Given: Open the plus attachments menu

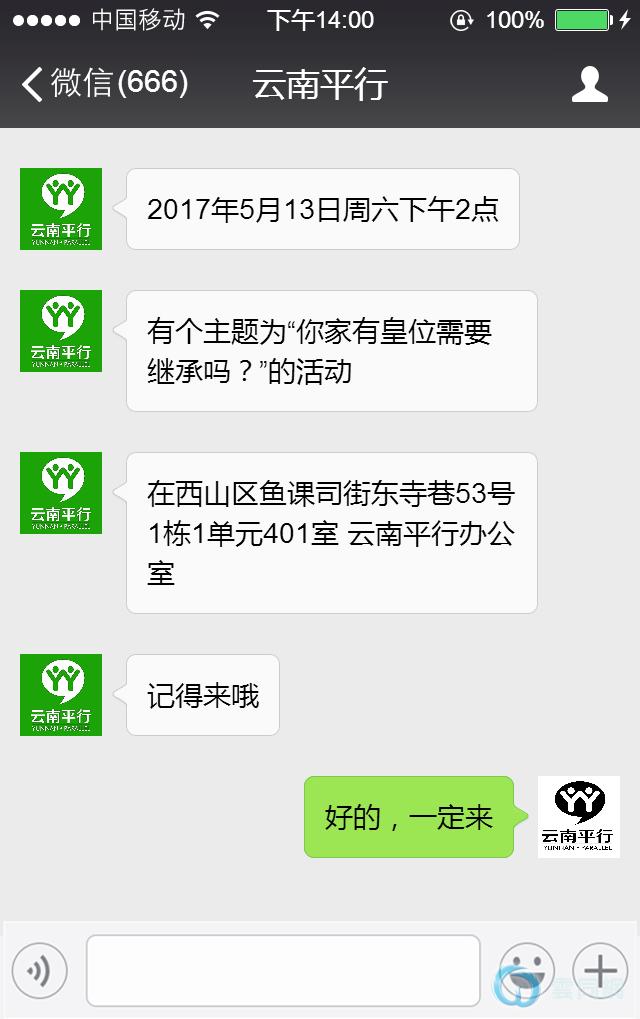Looking at the screenshot, I should (x=600, y=970).
